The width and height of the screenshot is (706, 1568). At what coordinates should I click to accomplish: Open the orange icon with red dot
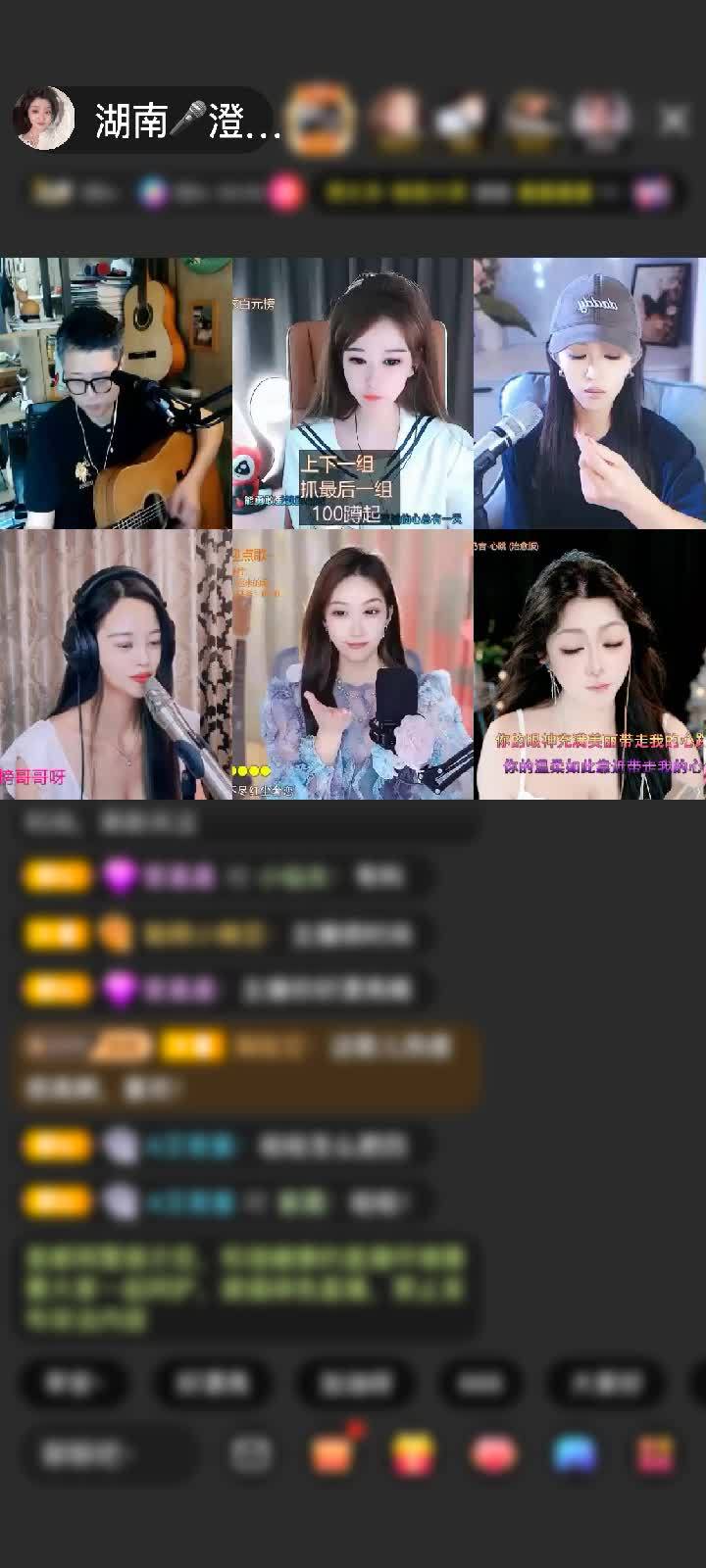pos(333,1453)
